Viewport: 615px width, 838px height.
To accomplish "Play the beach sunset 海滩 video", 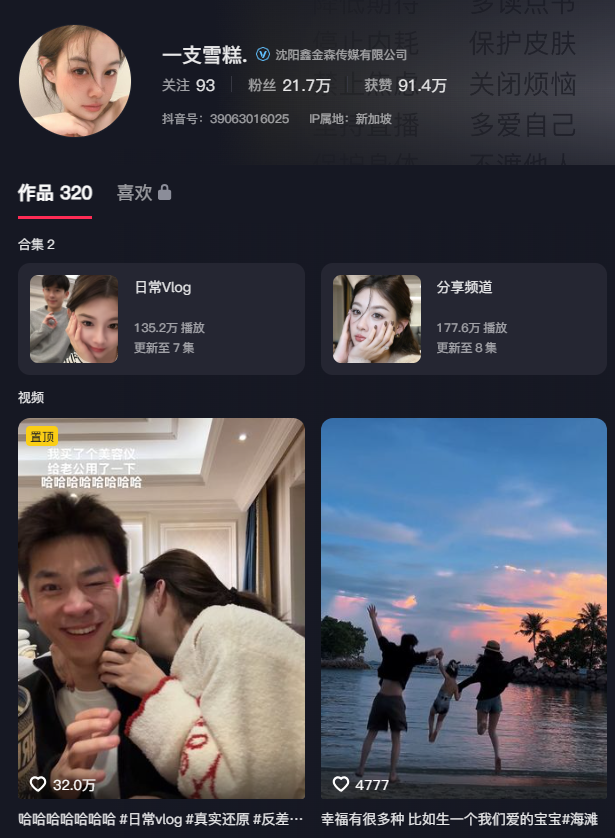I will coord(464,608).
